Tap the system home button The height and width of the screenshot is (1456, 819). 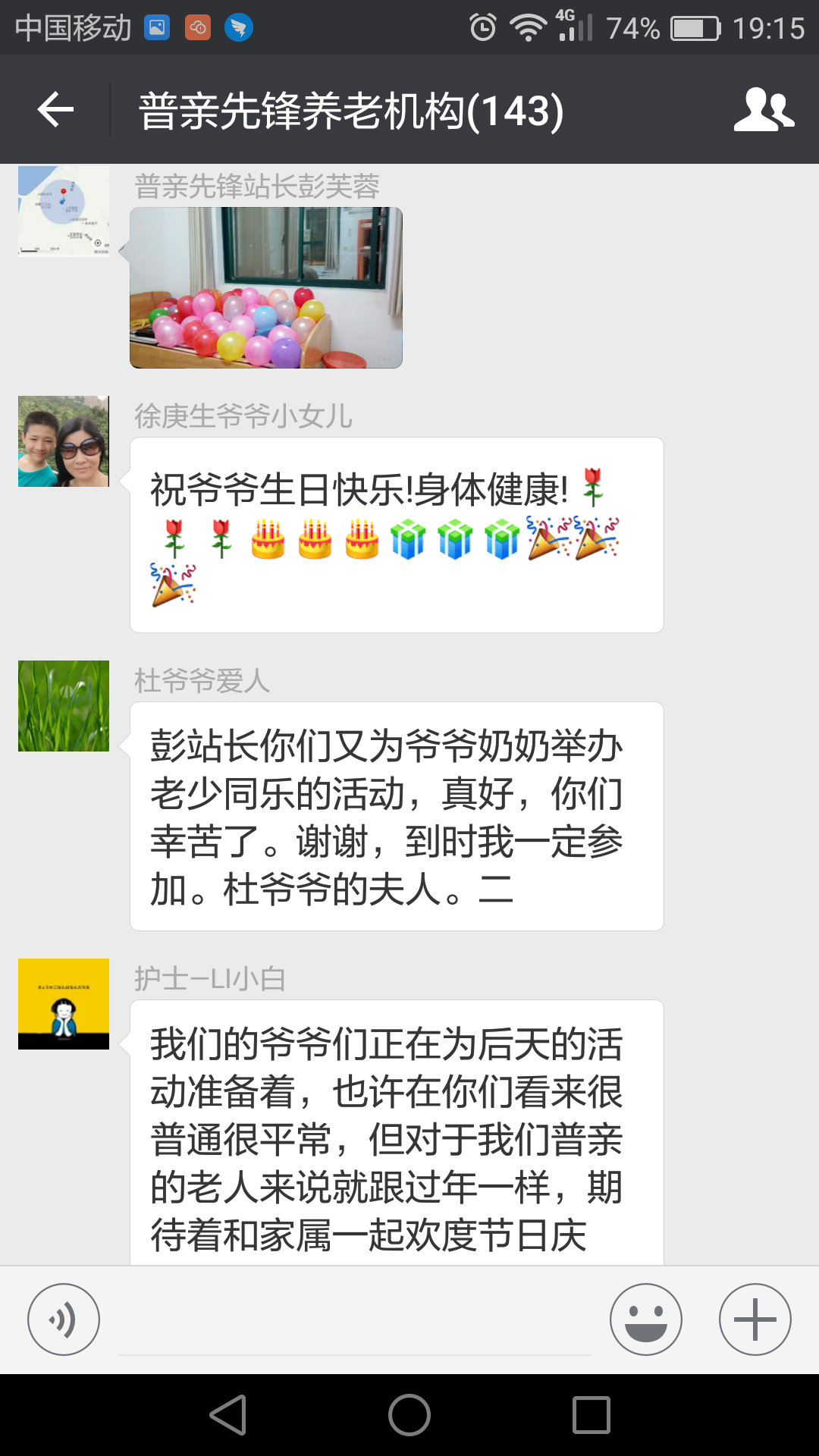coord(409,1415)
